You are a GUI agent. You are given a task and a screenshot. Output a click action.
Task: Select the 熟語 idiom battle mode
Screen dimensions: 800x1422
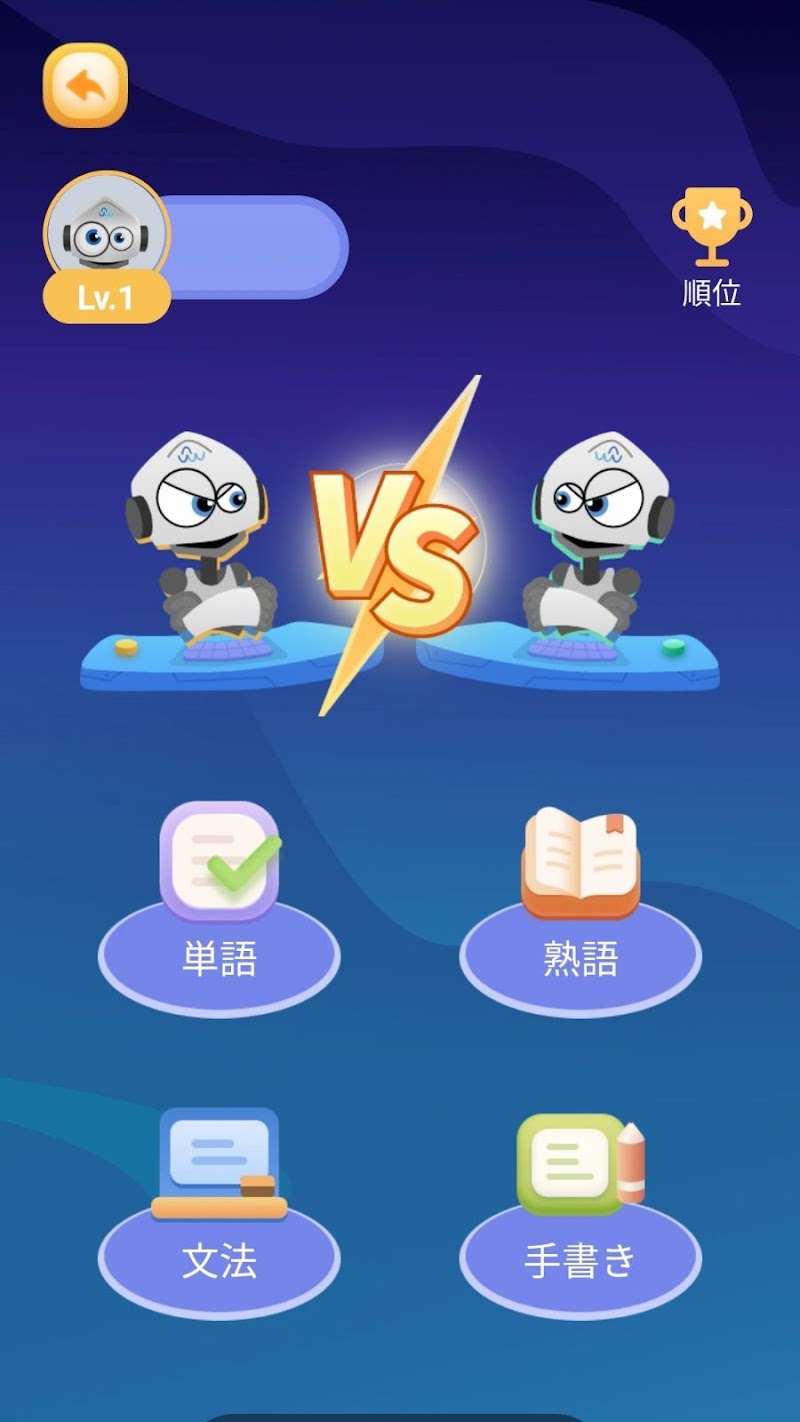coord(580,955)
